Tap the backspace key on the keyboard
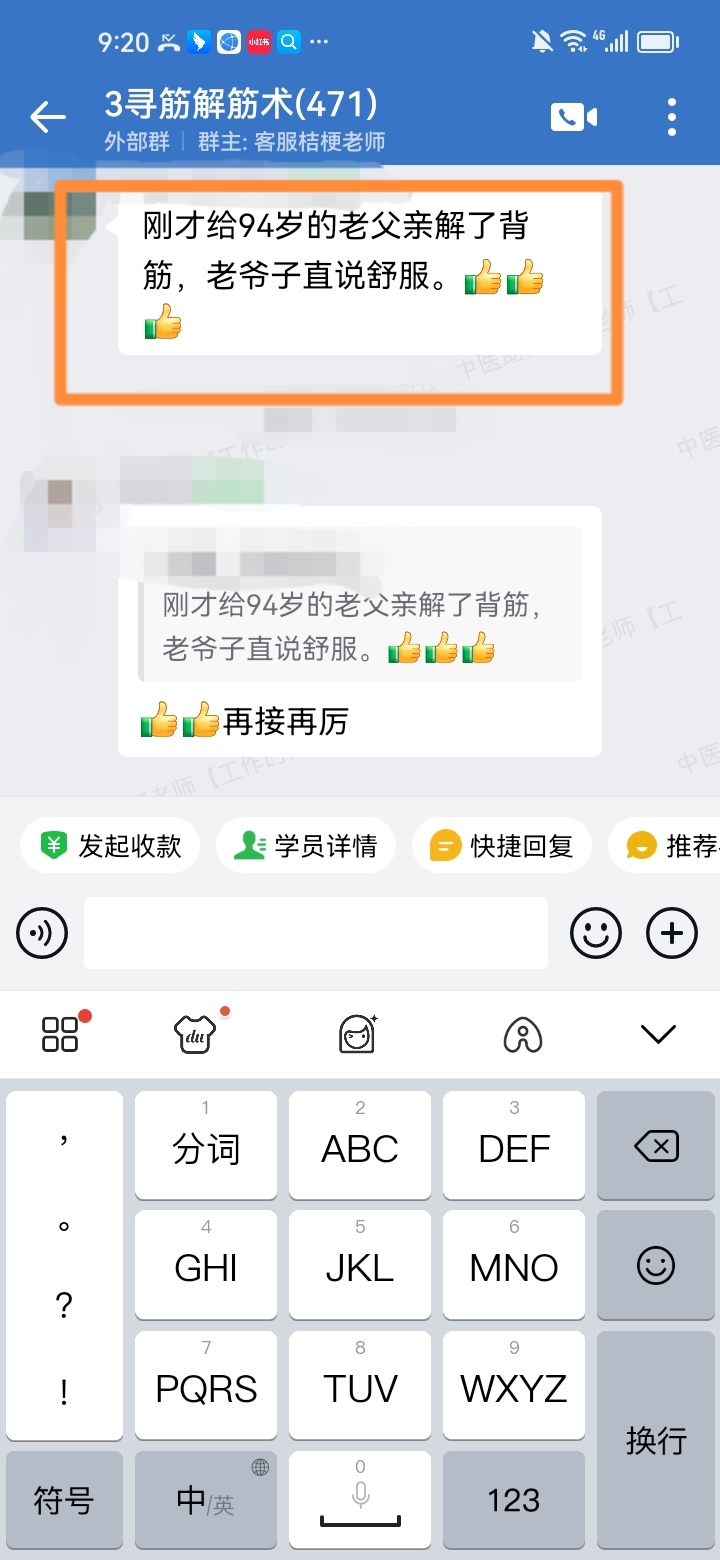Viewport: 720px width, 1560px height. 655,1145
